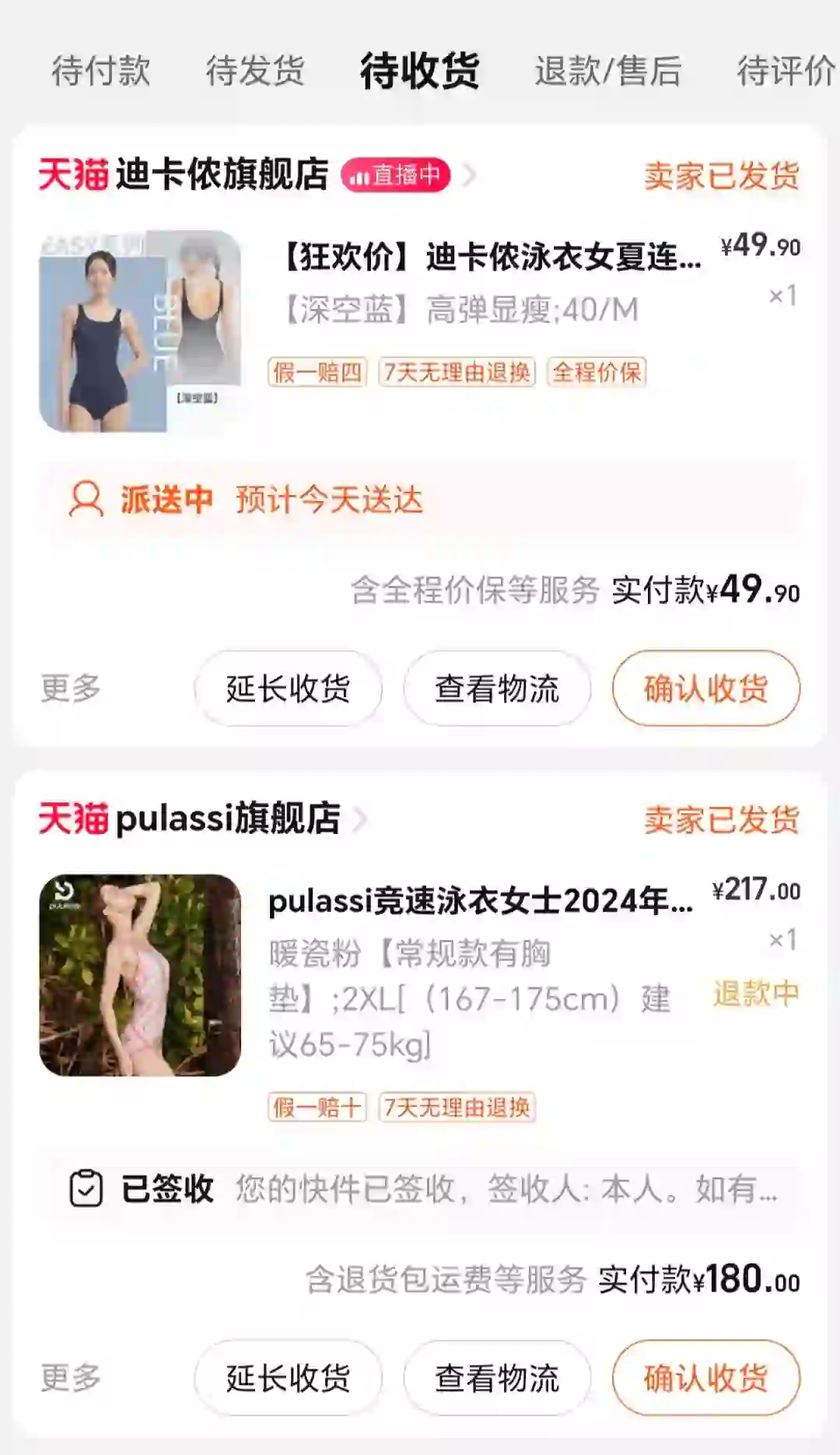This screenshot has width=840, height=1455.
Task: Open the 直播中 live badge
Action: pyautogui.click(x=396, y=175)
